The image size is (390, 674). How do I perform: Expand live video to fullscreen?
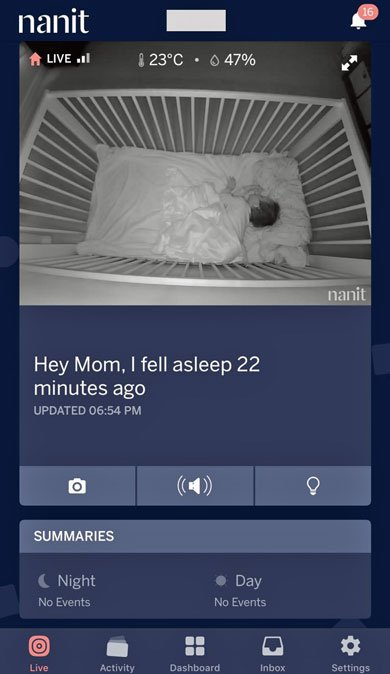click(349, 63)
